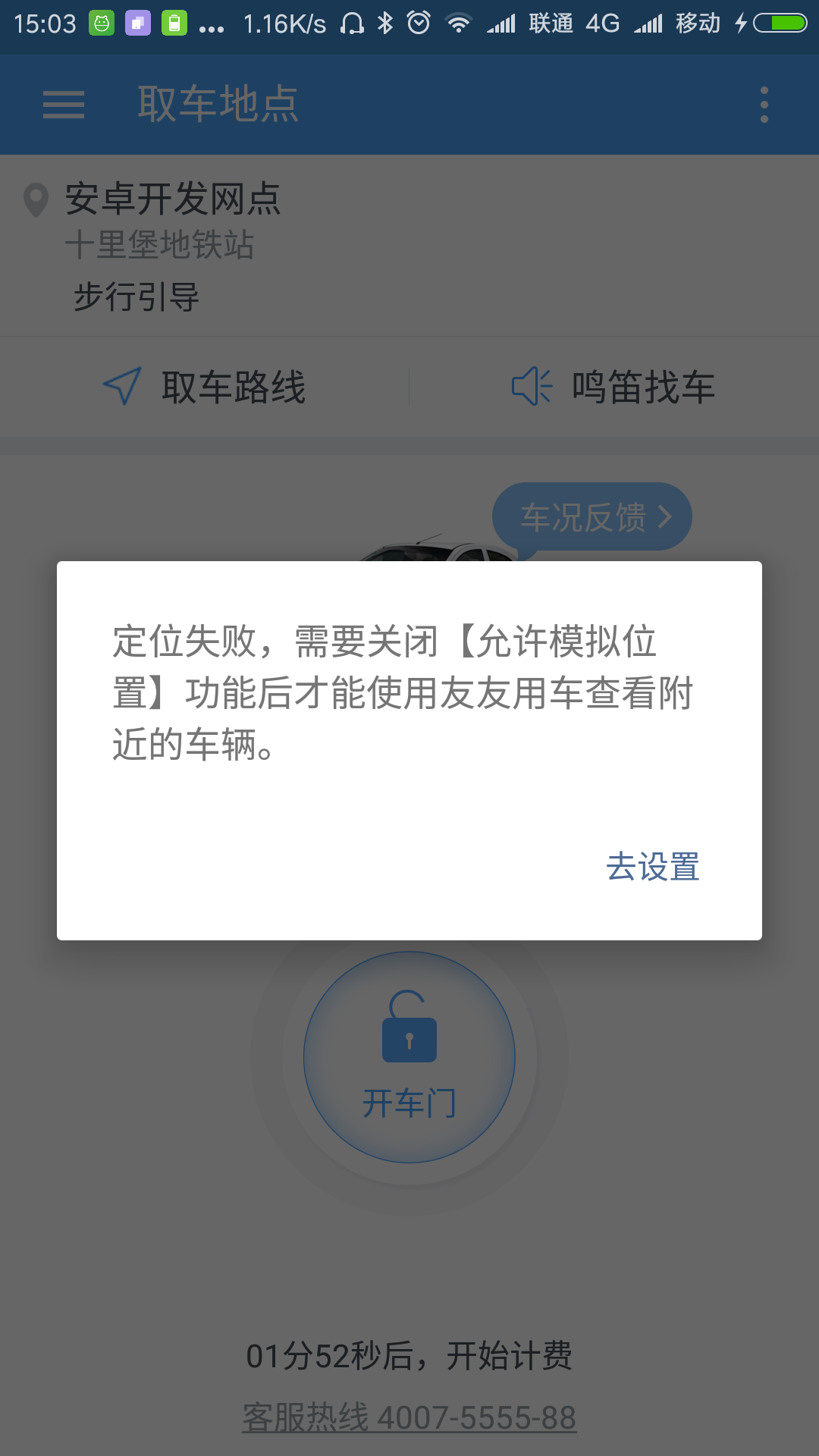Tap 取车路线 for pickup route
This screenshot has width=819, height=1456.
pyautogui.click(x=205, y=388)
